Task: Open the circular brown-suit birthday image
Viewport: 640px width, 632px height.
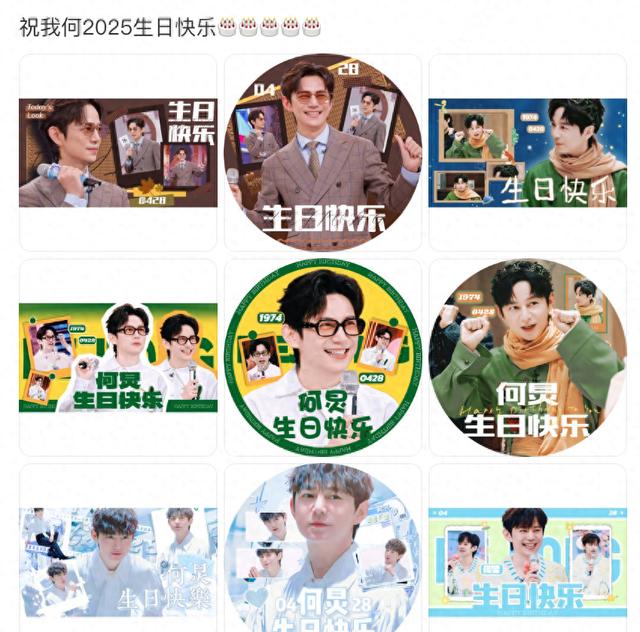Action: [x=323, y=152]
